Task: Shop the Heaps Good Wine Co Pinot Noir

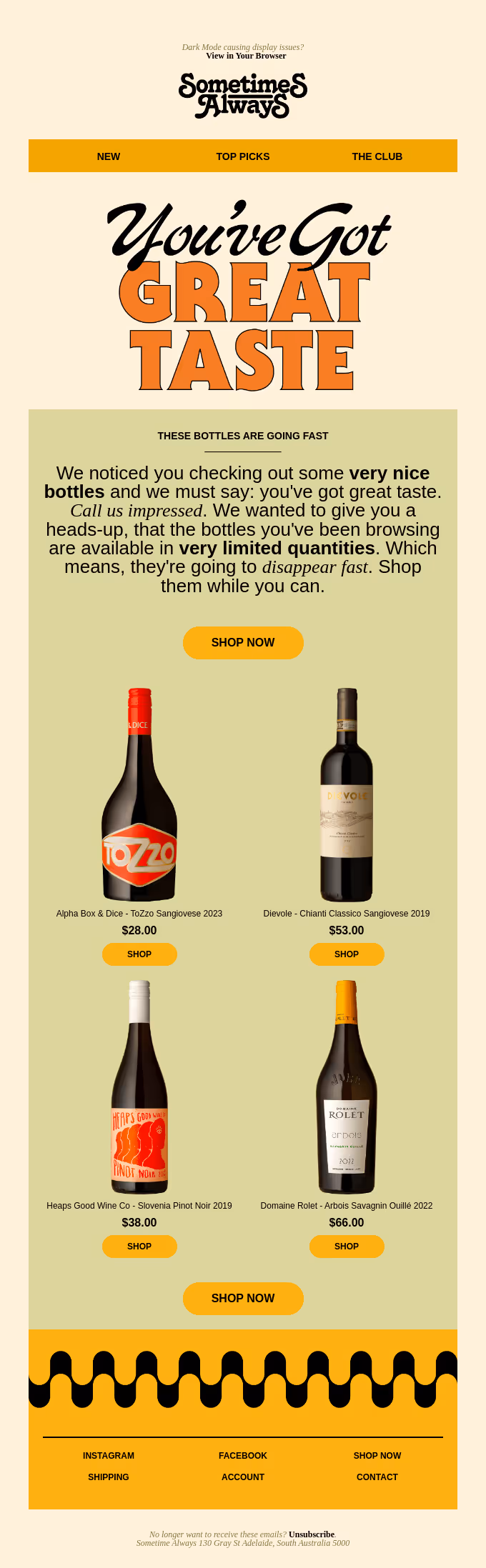Action: tap(139, 1246)
